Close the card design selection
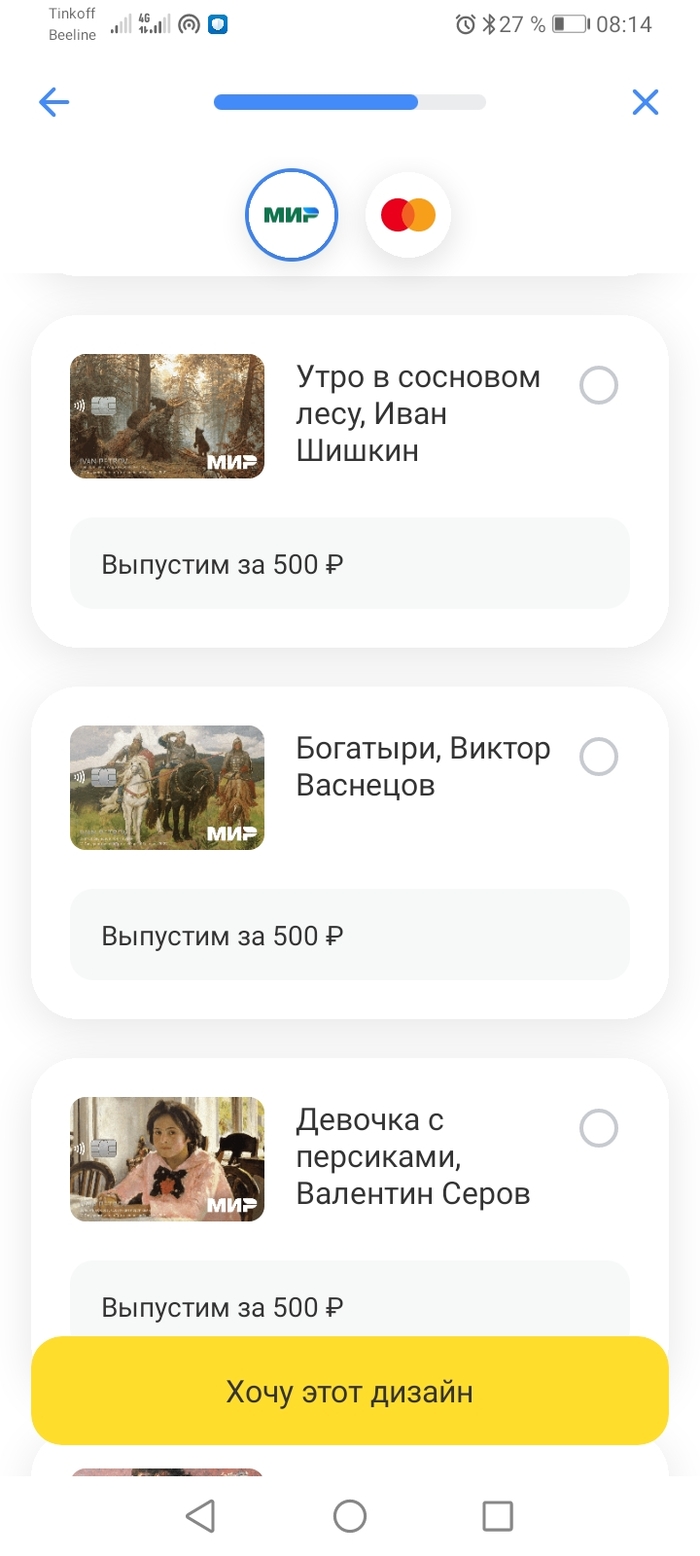Viewport: 700px width, 1556px height. pyautogui.click(x=645, y=102)
